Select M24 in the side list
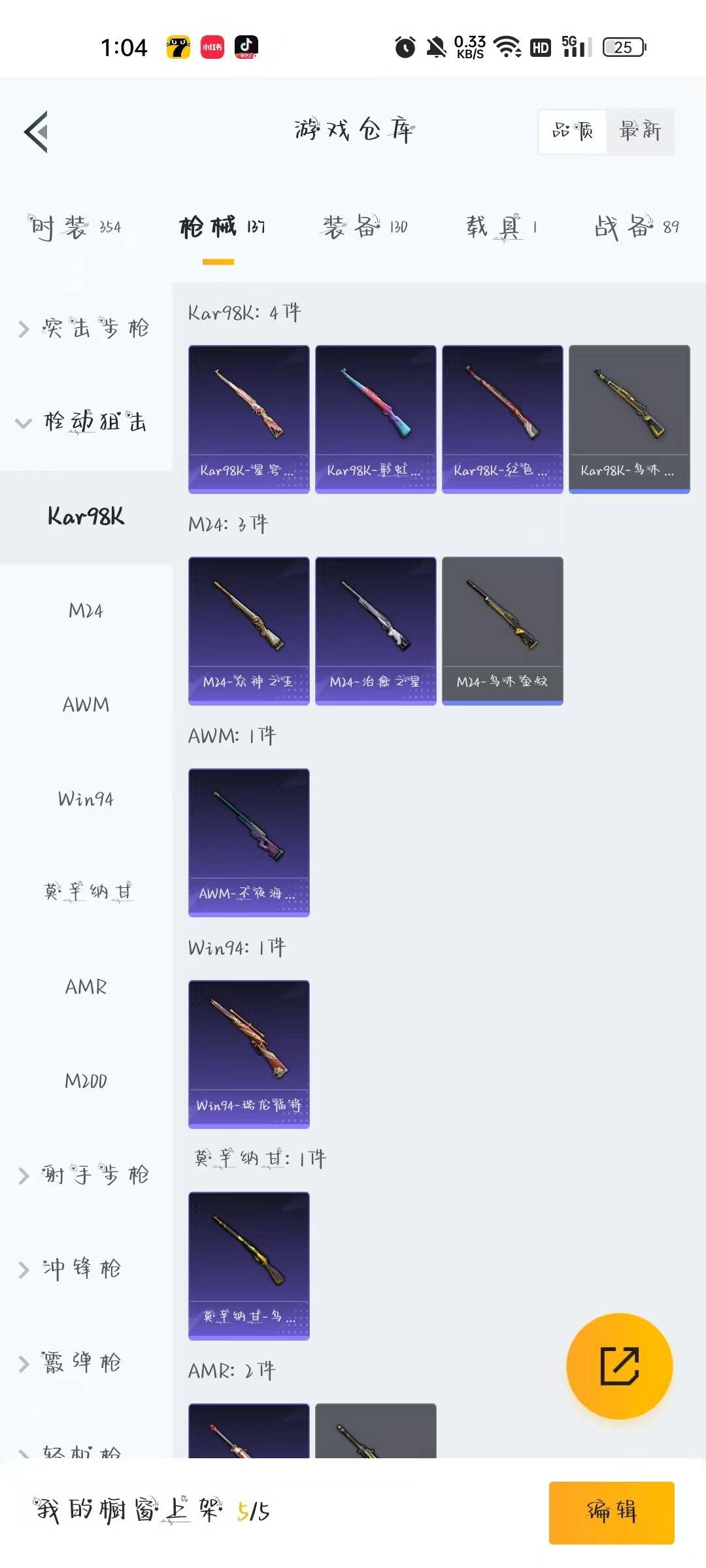Screen dimensions: 706x1568 tap(86, 611)
